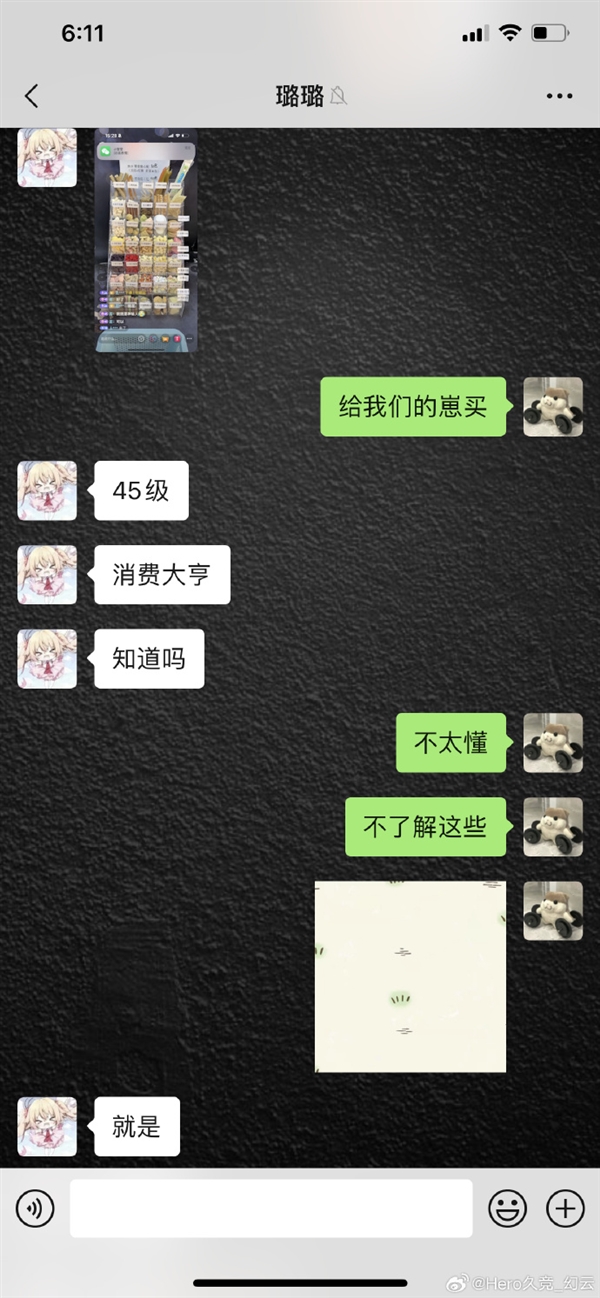Open the plus attachment menu
This screenshot has width=600, height=1298.
(x=565, y=1209)
